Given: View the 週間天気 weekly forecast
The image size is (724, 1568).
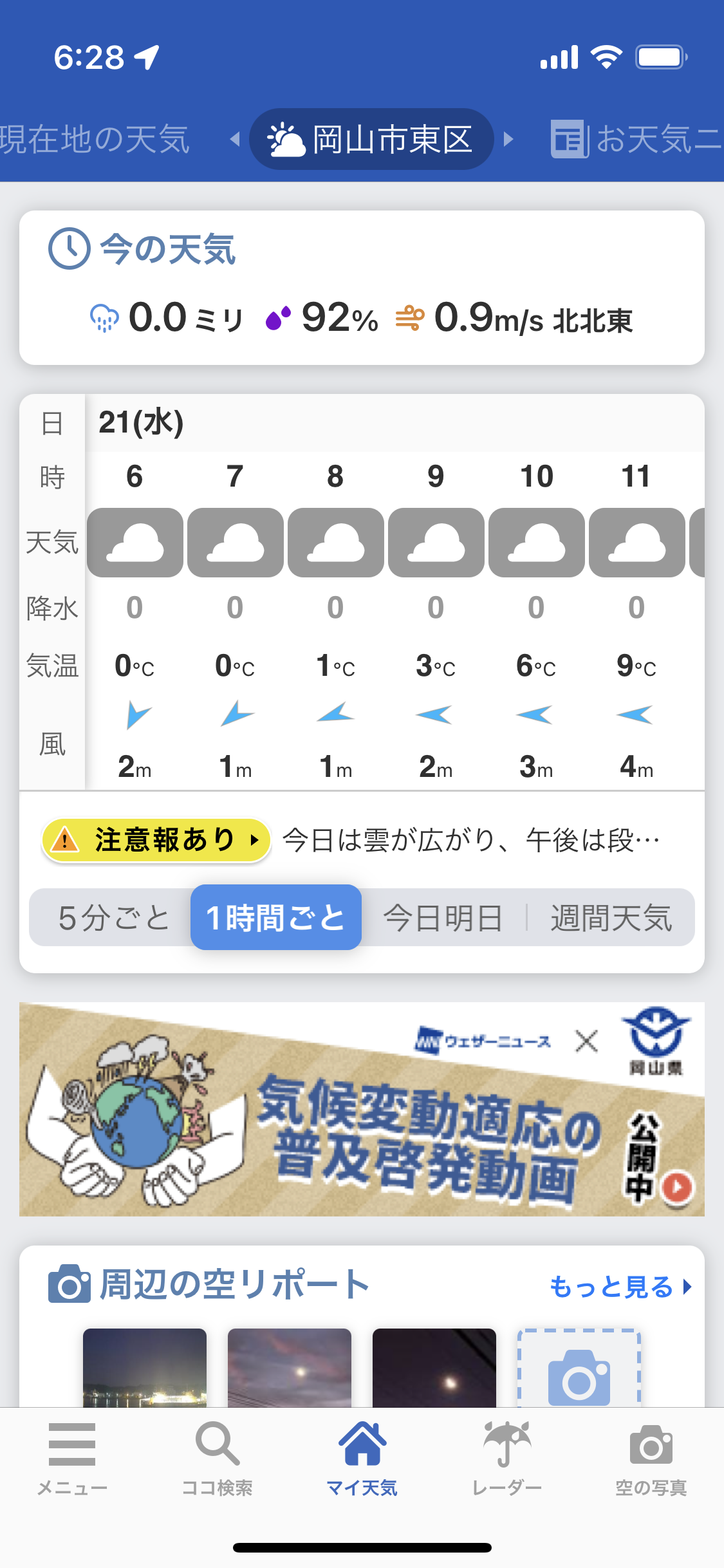Looking at the screenshot, I should click(x=611, y=917).
